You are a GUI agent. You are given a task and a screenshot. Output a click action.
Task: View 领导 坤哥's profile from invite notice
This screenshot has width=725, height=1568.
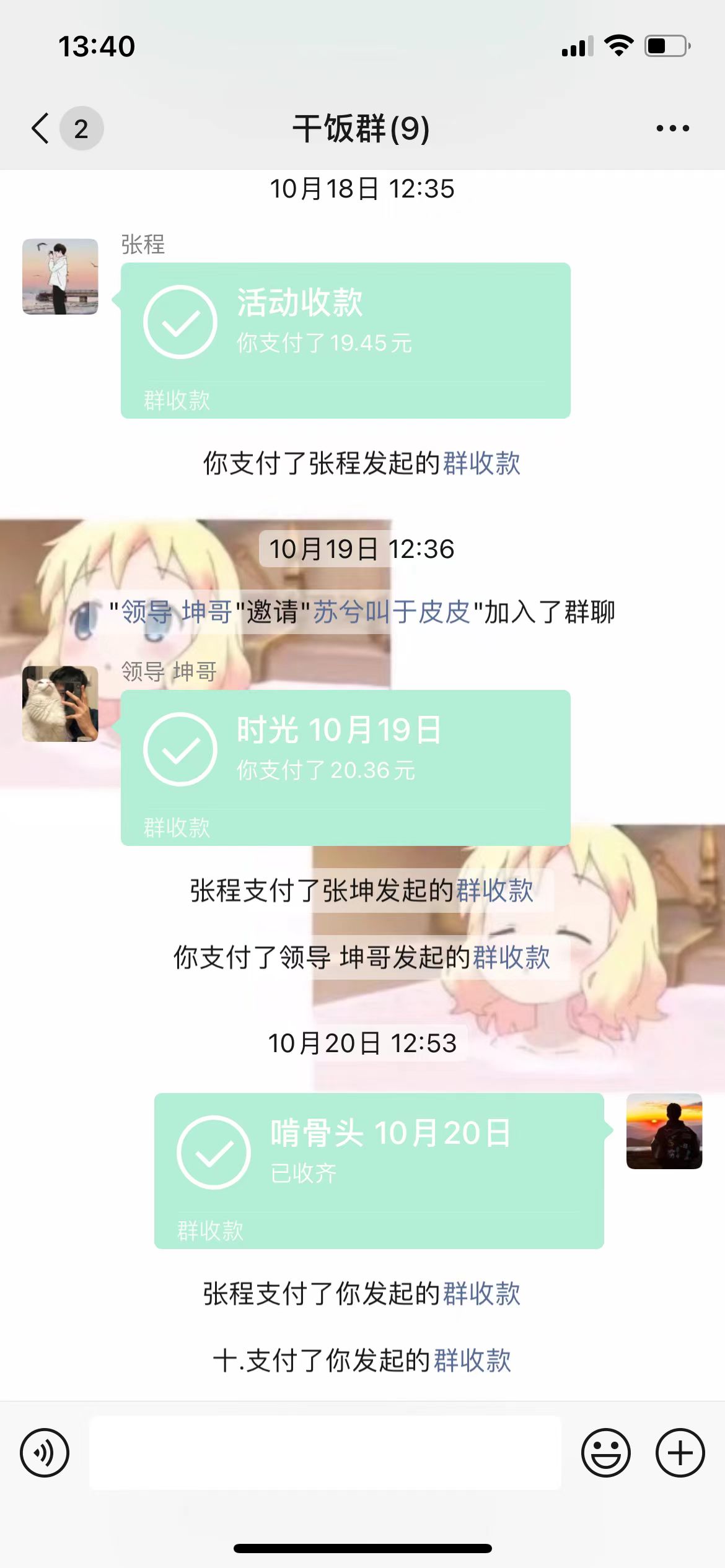point(176,612)
